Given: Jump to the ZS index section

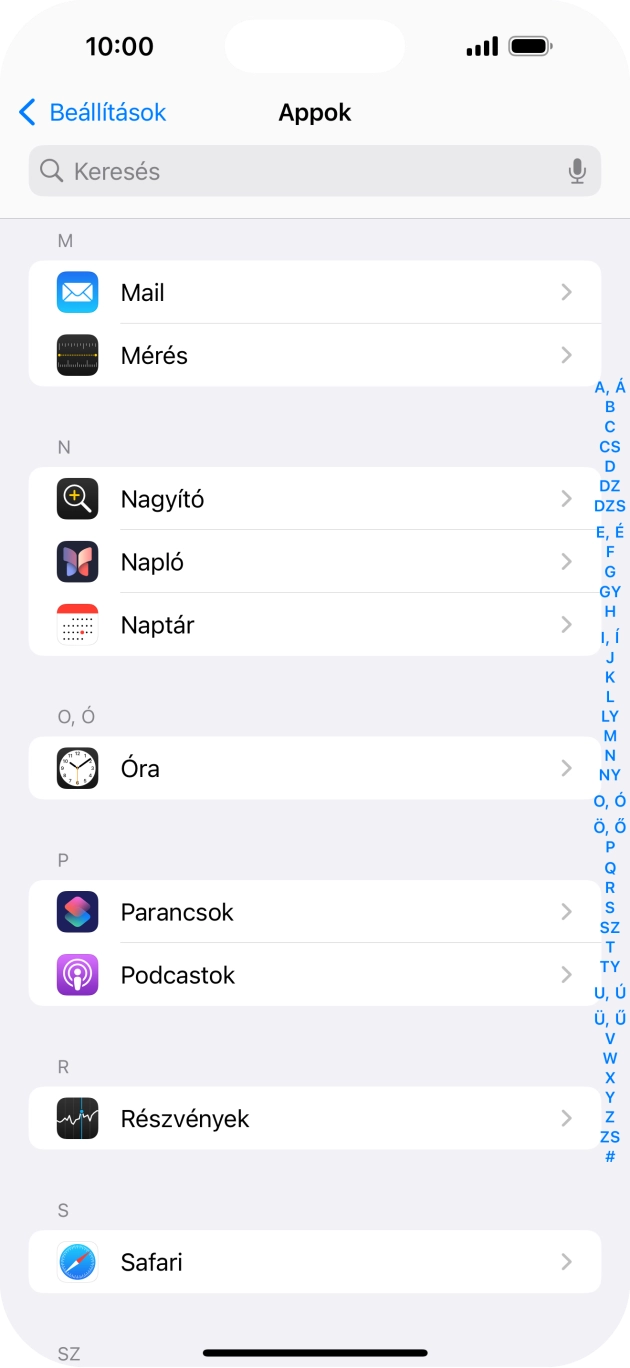Looking at the screenshot, I should 610,1137.
